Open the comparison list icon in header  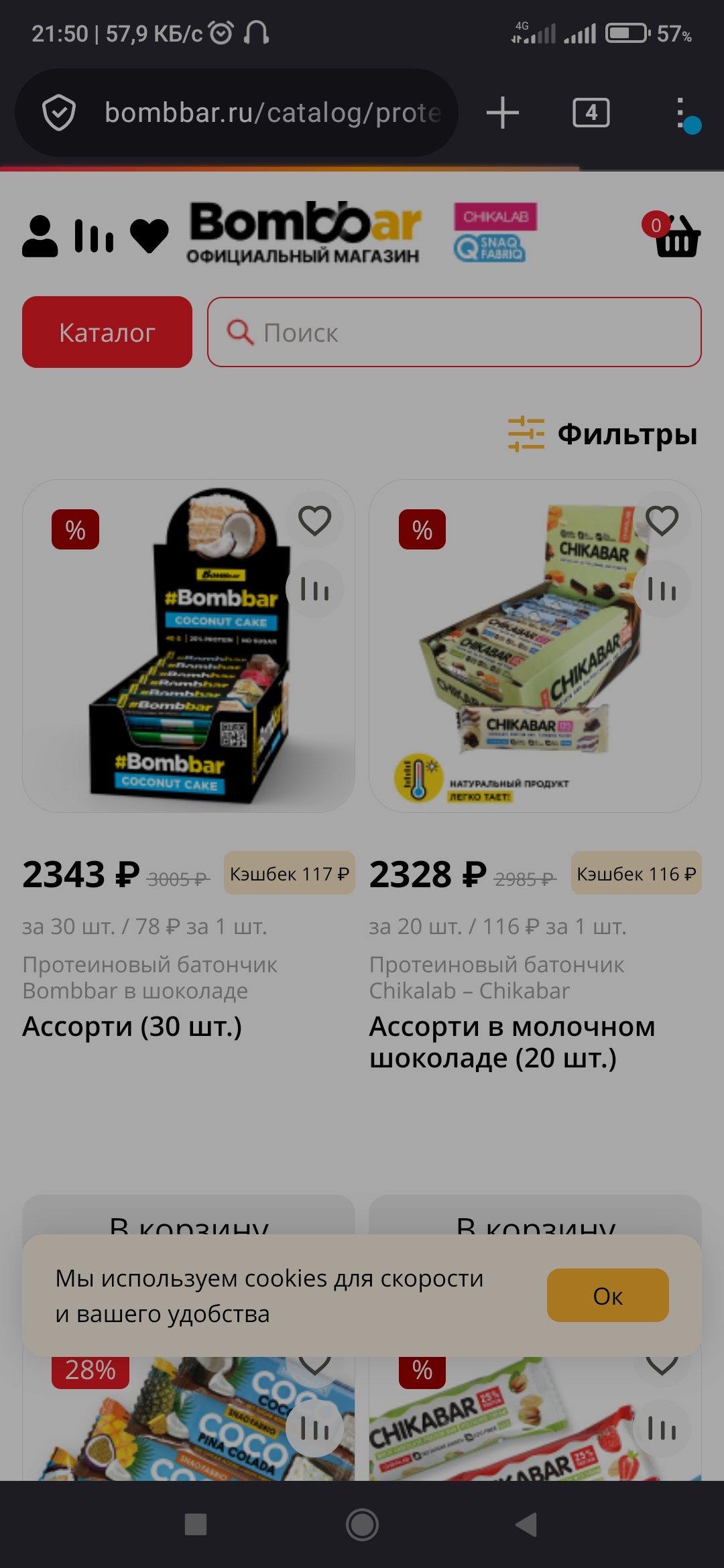click(x=93, y=236)
